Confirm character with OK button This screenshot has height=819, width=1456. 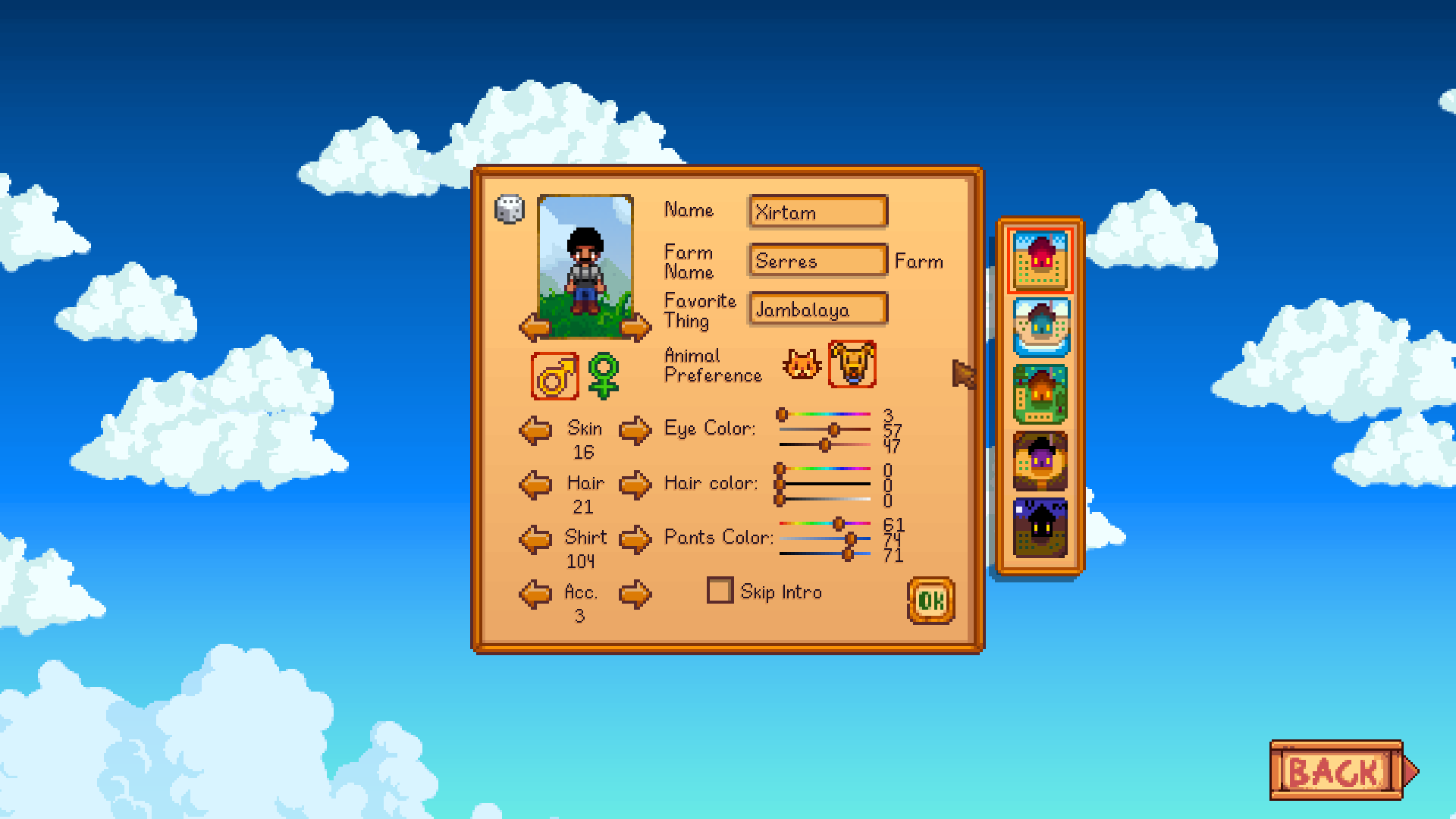(x=931, y=601)
